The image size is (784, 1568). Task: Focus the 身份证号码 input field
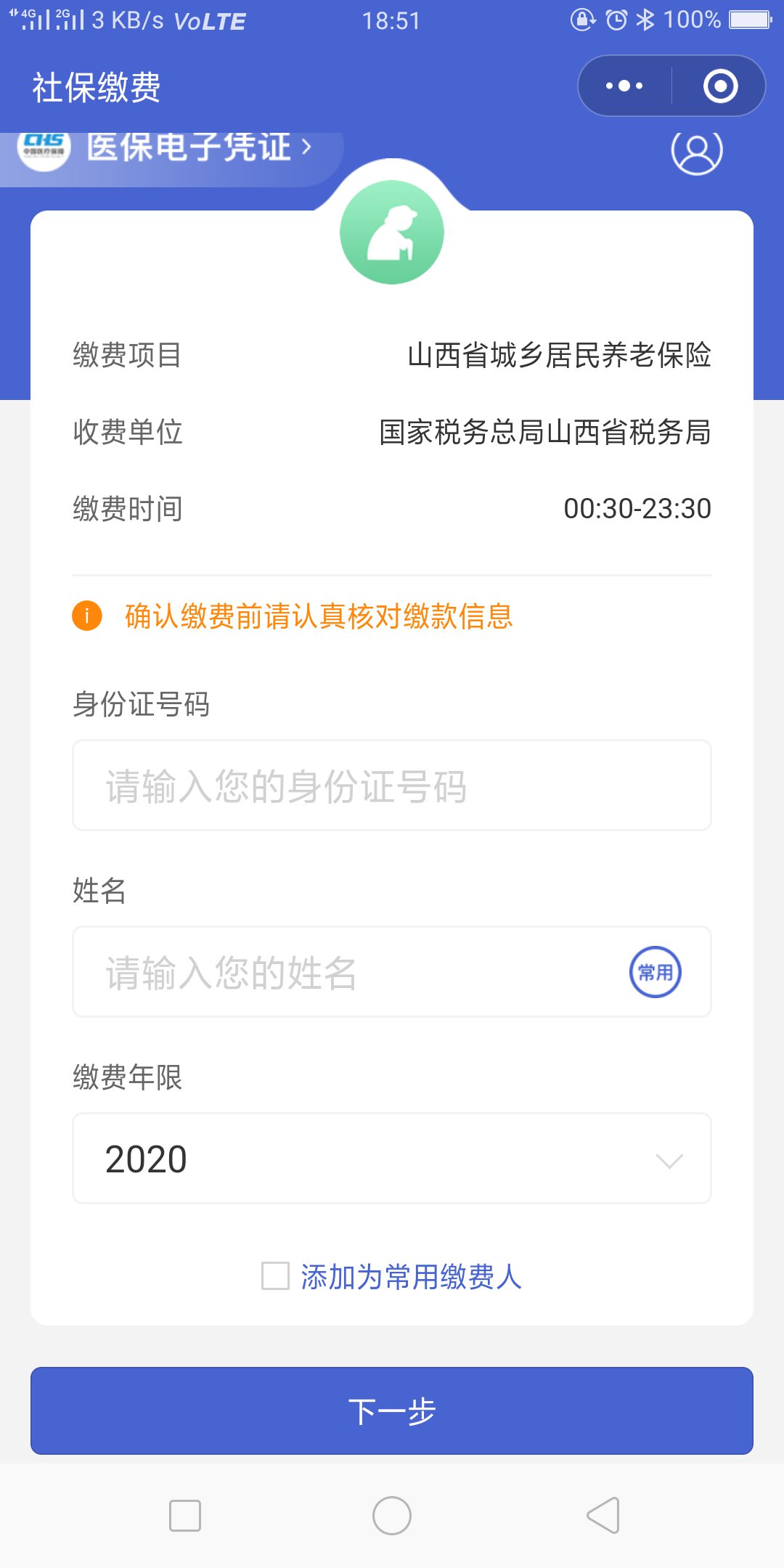pyautogui.click(x=392, y=785)
